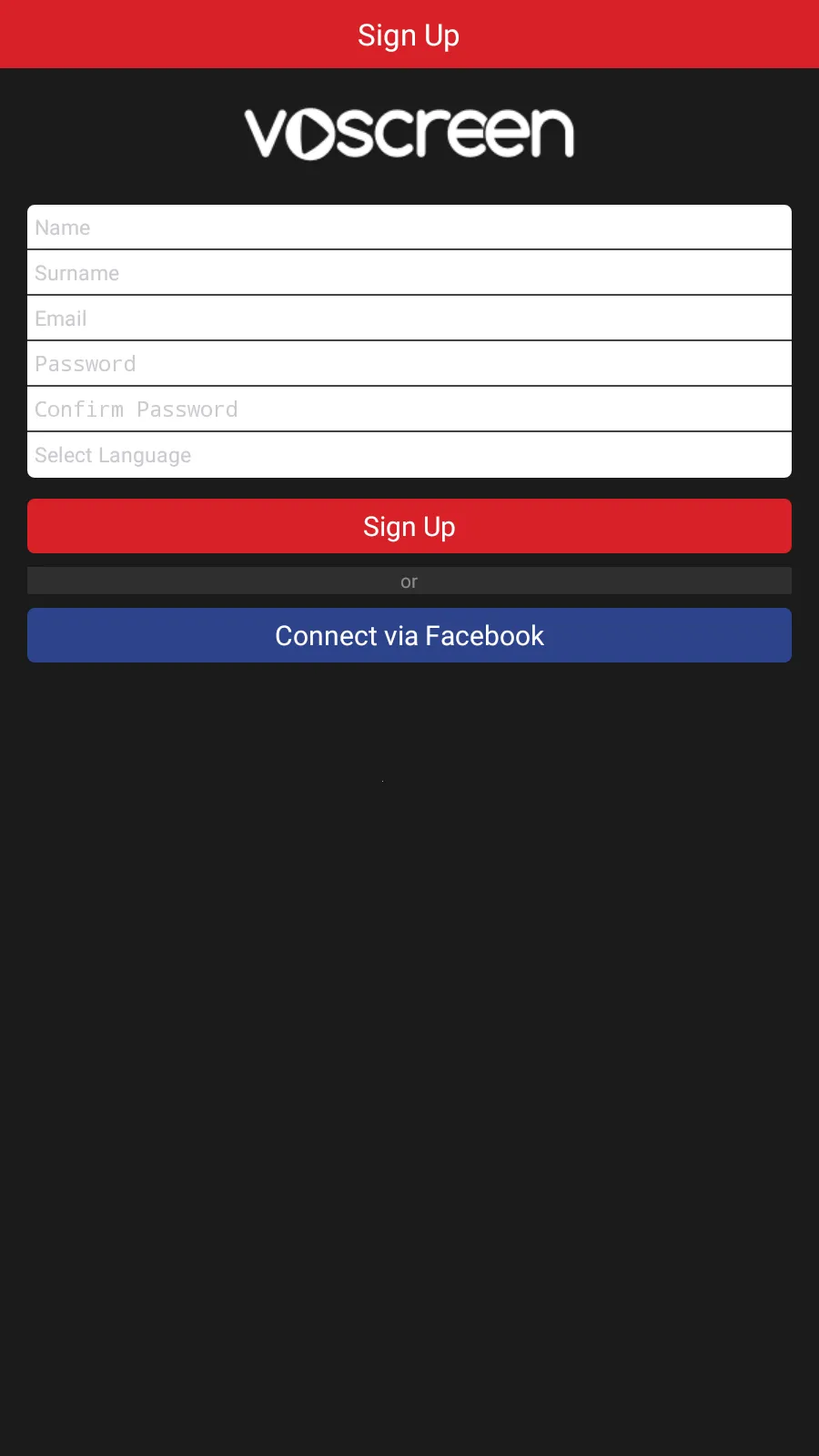Choose a language from the Select Language field

(x=409, y=454)
